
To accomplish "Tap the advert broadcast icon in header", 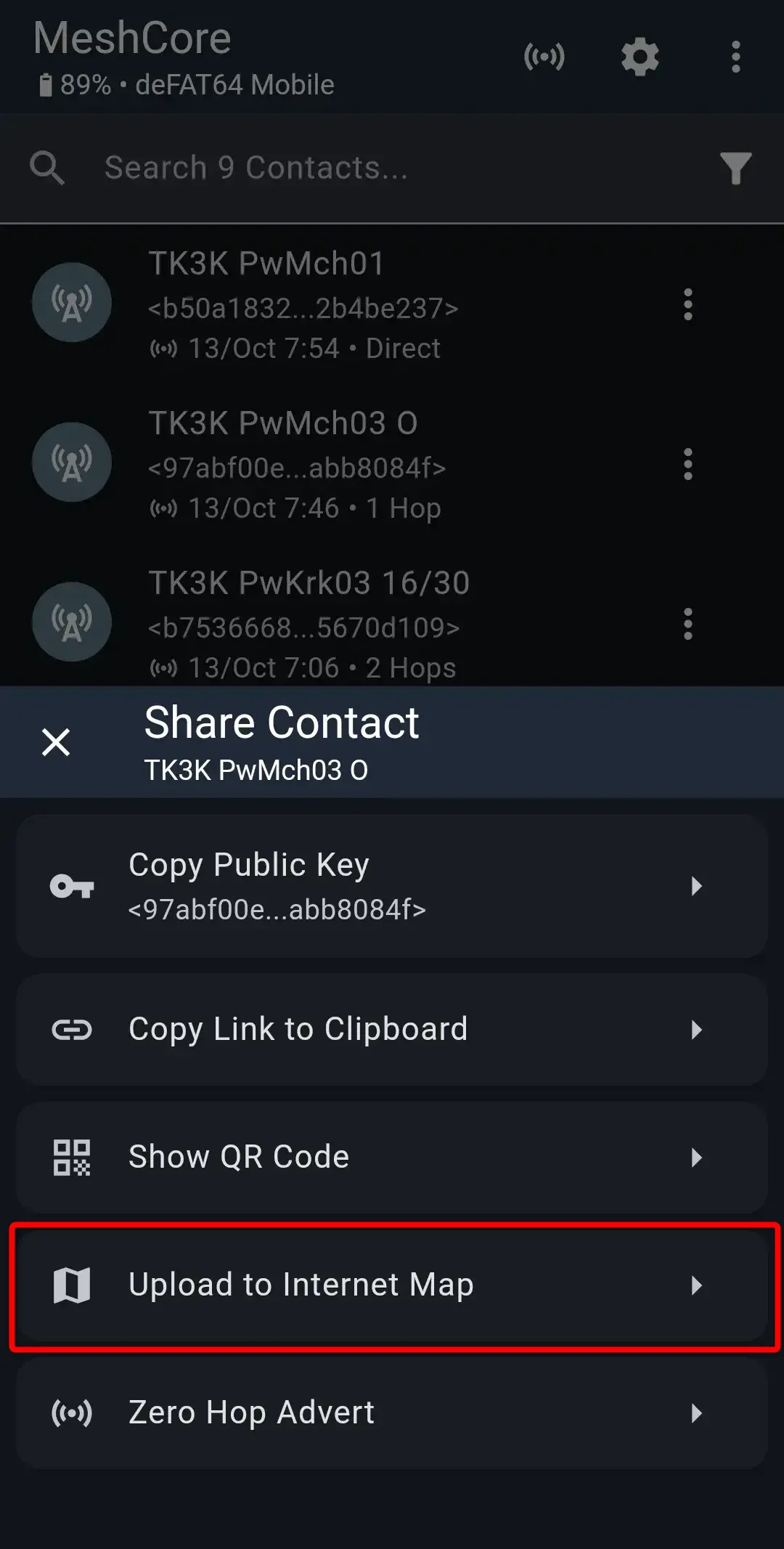I will pyautogui.click(x=544, y=57).
